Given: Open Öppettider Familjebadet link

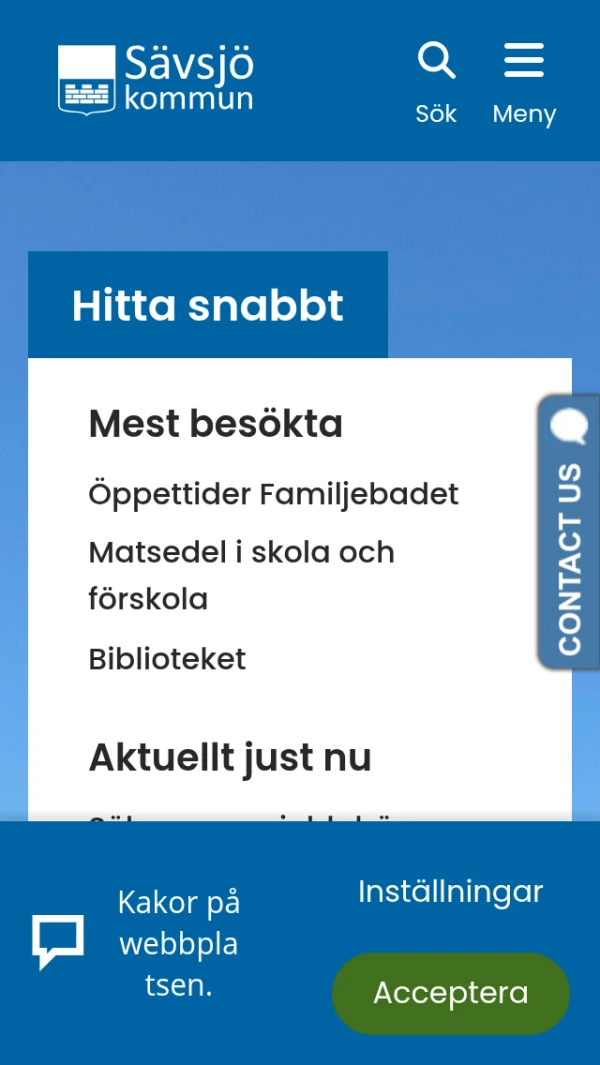Looking at the screenshot, I should pos(273,494).
